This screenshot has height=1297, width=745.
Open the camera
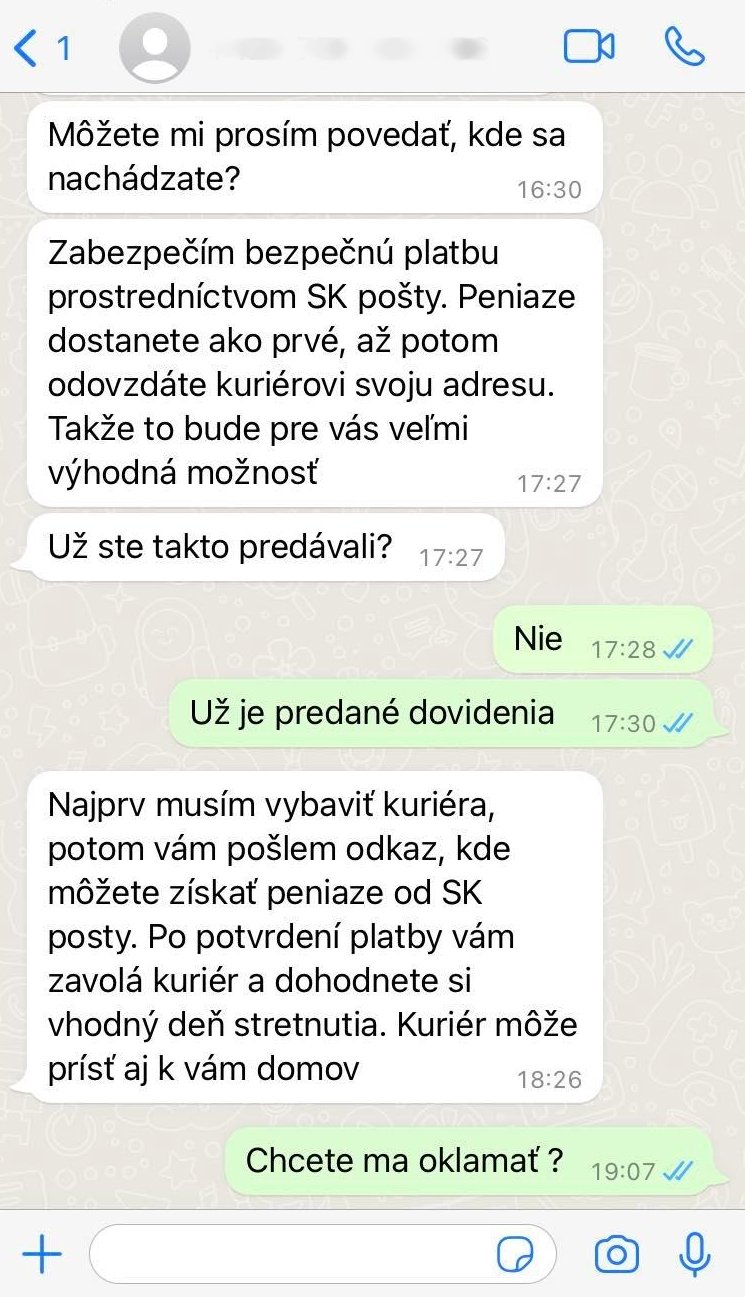(x=617, y=1254)
